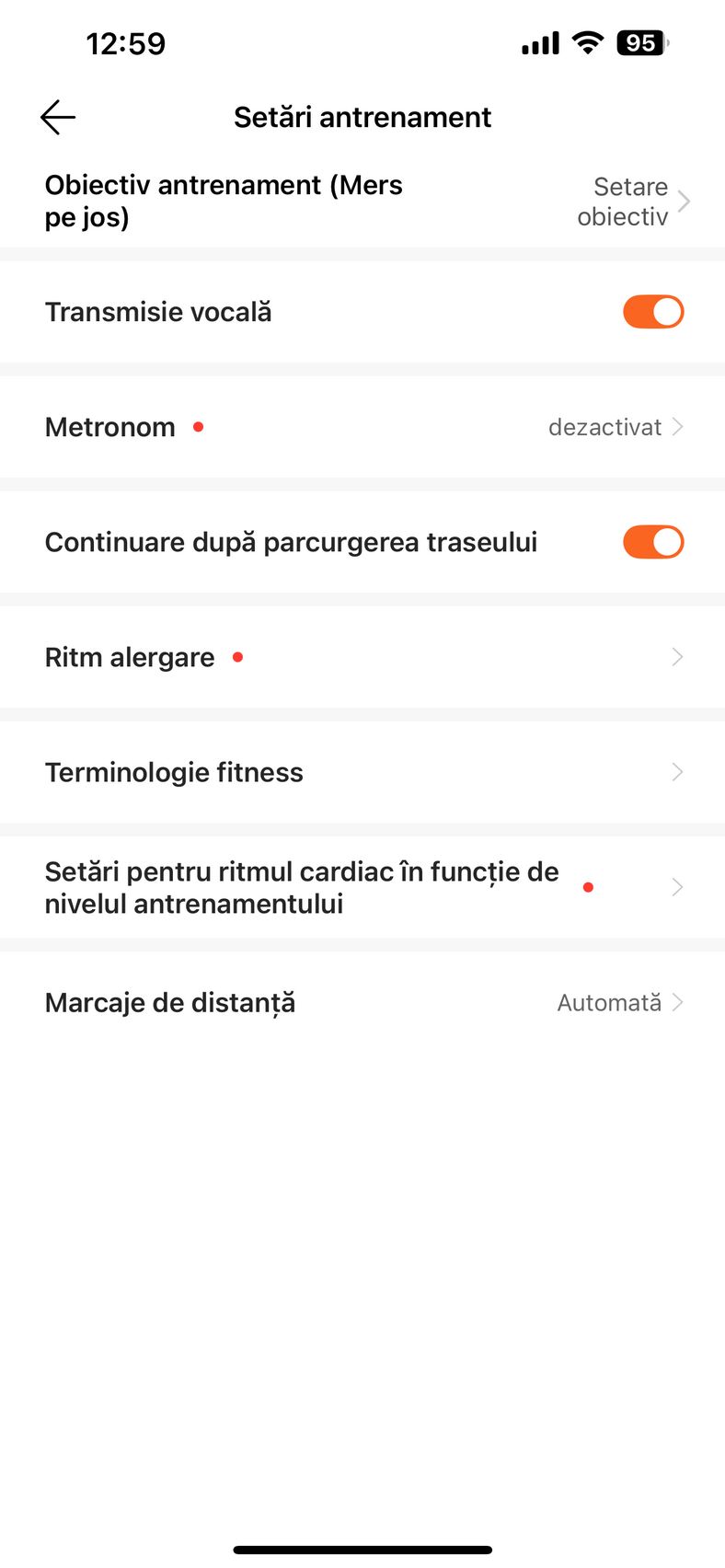Image resolution: width=725 pixels, height=1568 pixels.
Task: Open Marcaje de distanță option
Action: point(362,1002)
